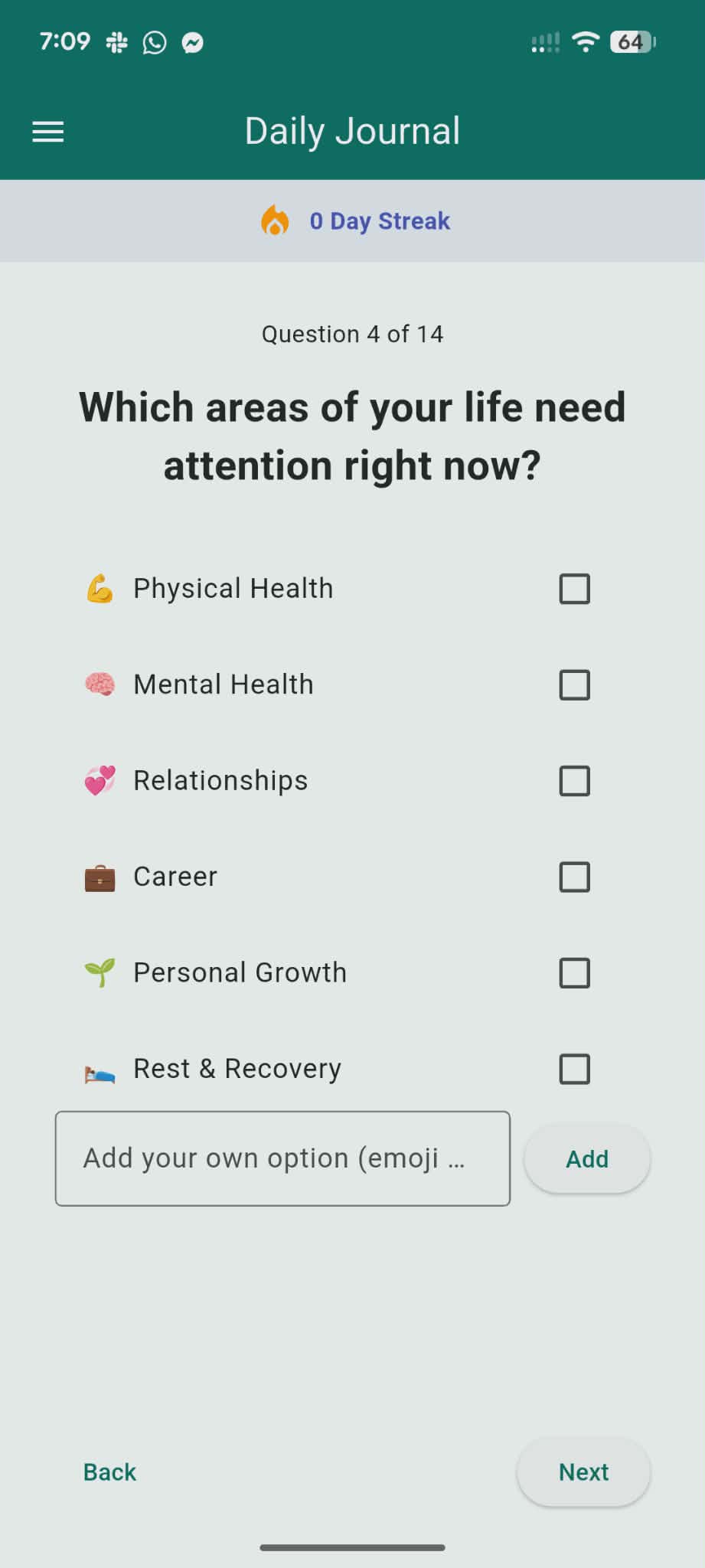The height and width of the screenshot is (1568, 705).
Task: Check the Career checkbox
Action: 574,877
